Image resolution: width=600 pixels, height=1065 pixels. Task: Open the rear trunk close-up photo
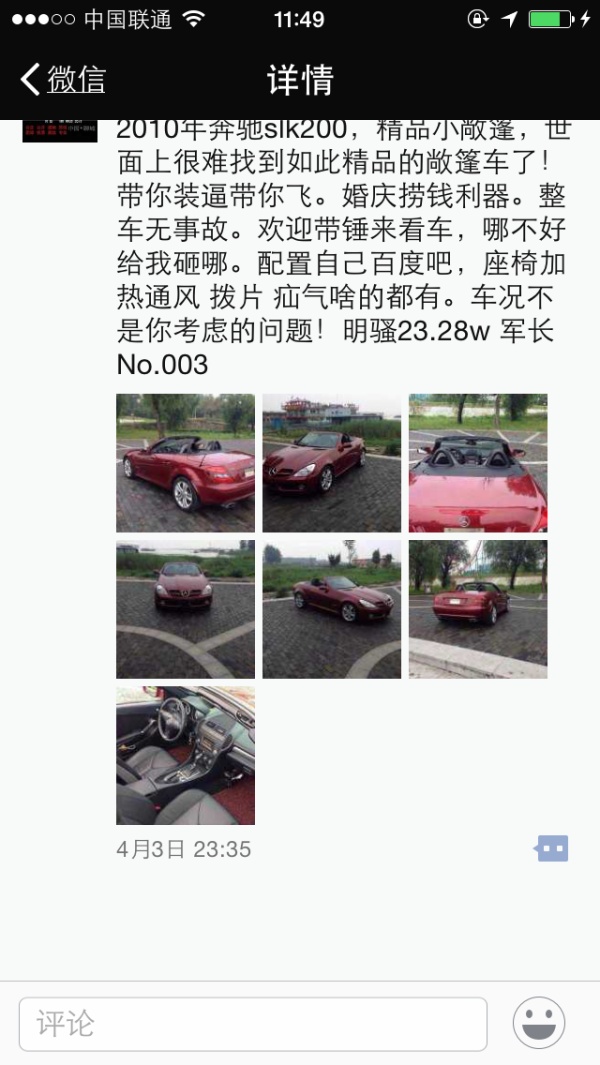point(478,463)
